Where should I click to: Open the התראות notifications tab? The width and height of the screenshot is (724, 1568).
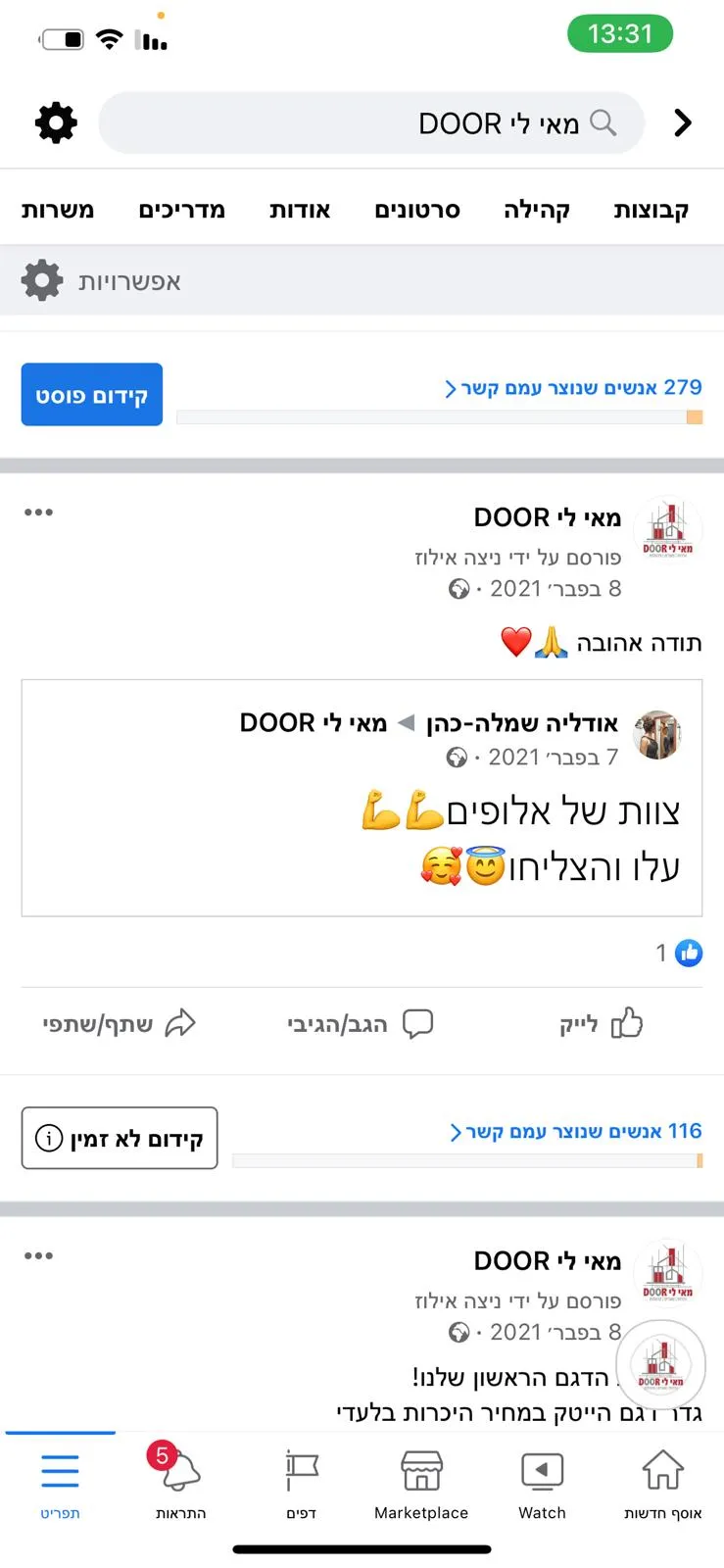pos(180,1482)
